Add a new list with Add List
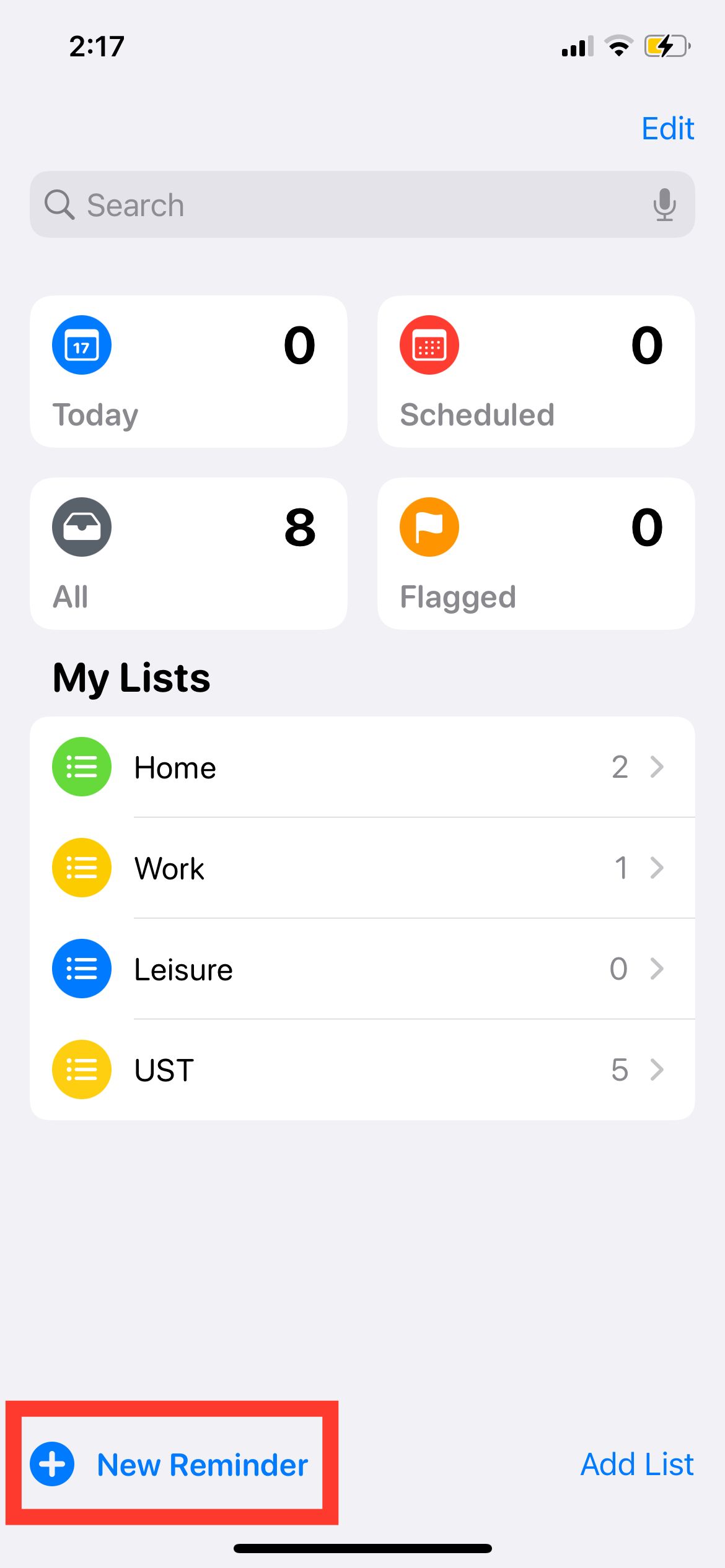This screenshot has width=725, height=1568. coord(637,1465)
